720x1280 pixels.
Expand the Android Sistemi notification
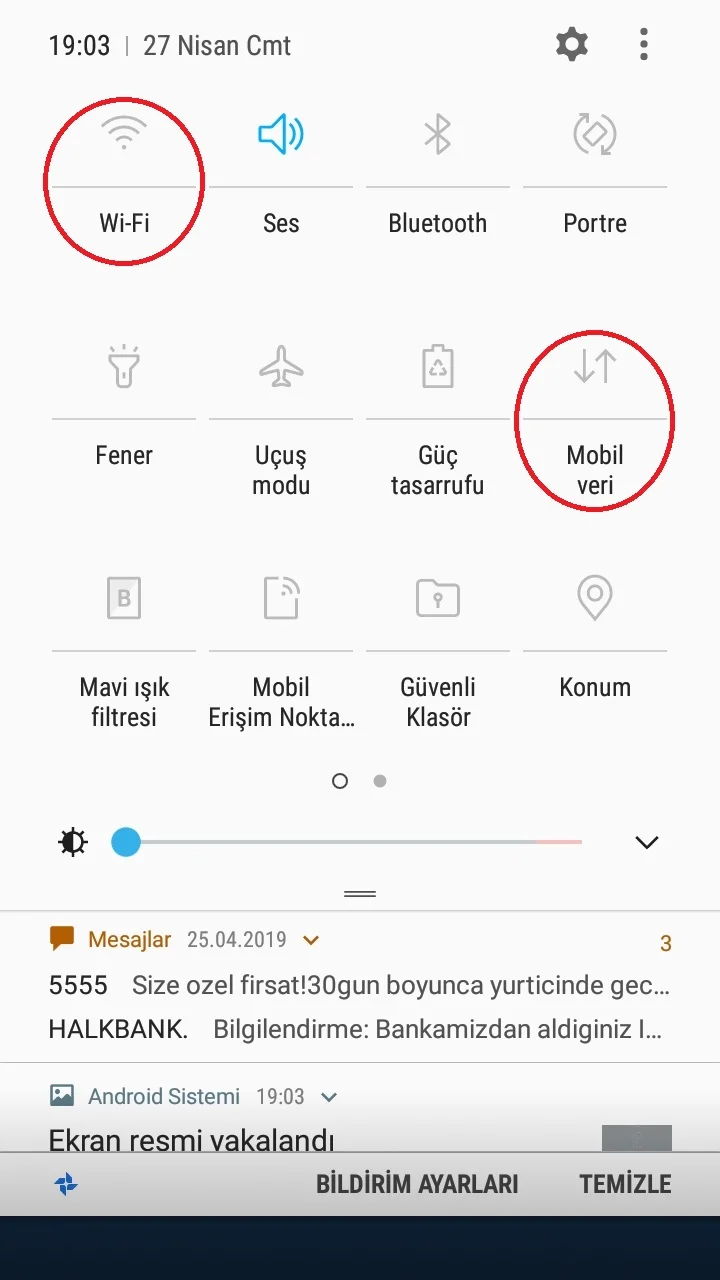pos(329,1097)
